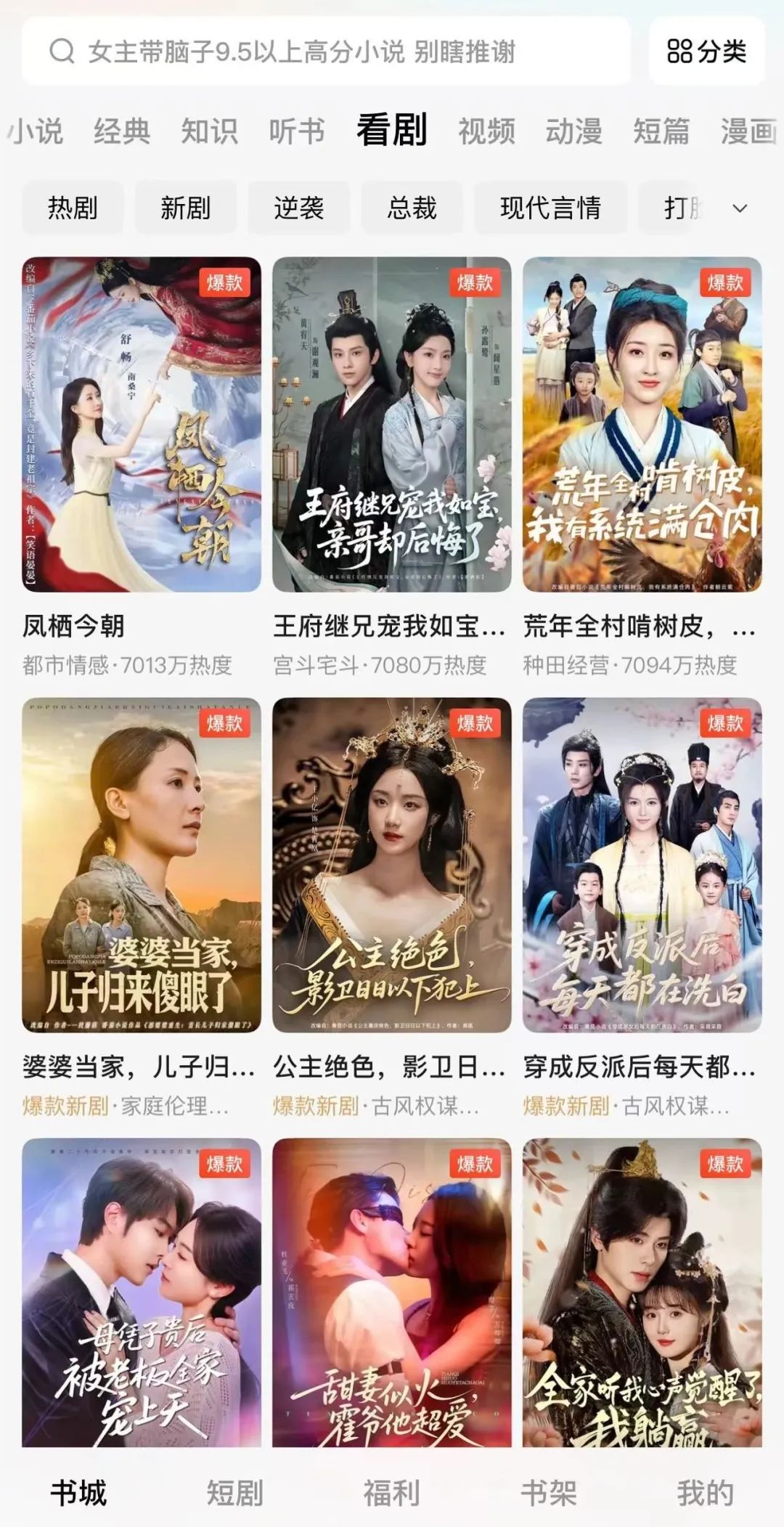
Task: Open the 分类 categories button
Action: (706, 52)
